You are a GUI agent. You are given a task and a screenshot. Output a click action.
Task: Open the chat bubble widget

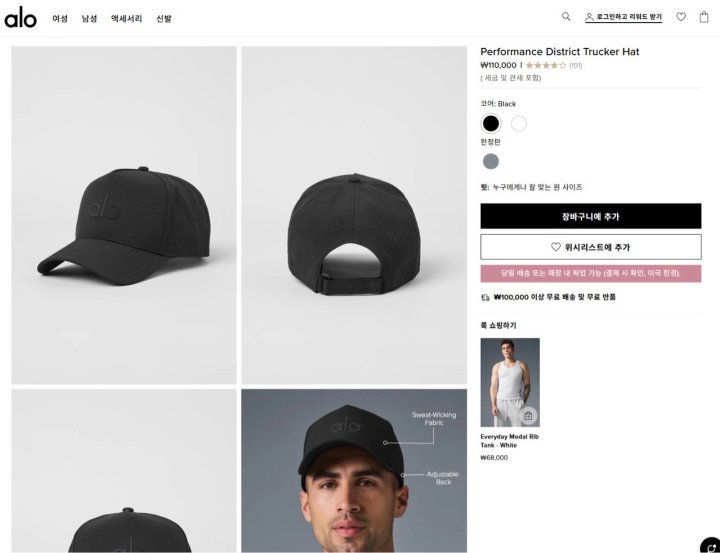point(709,545)
